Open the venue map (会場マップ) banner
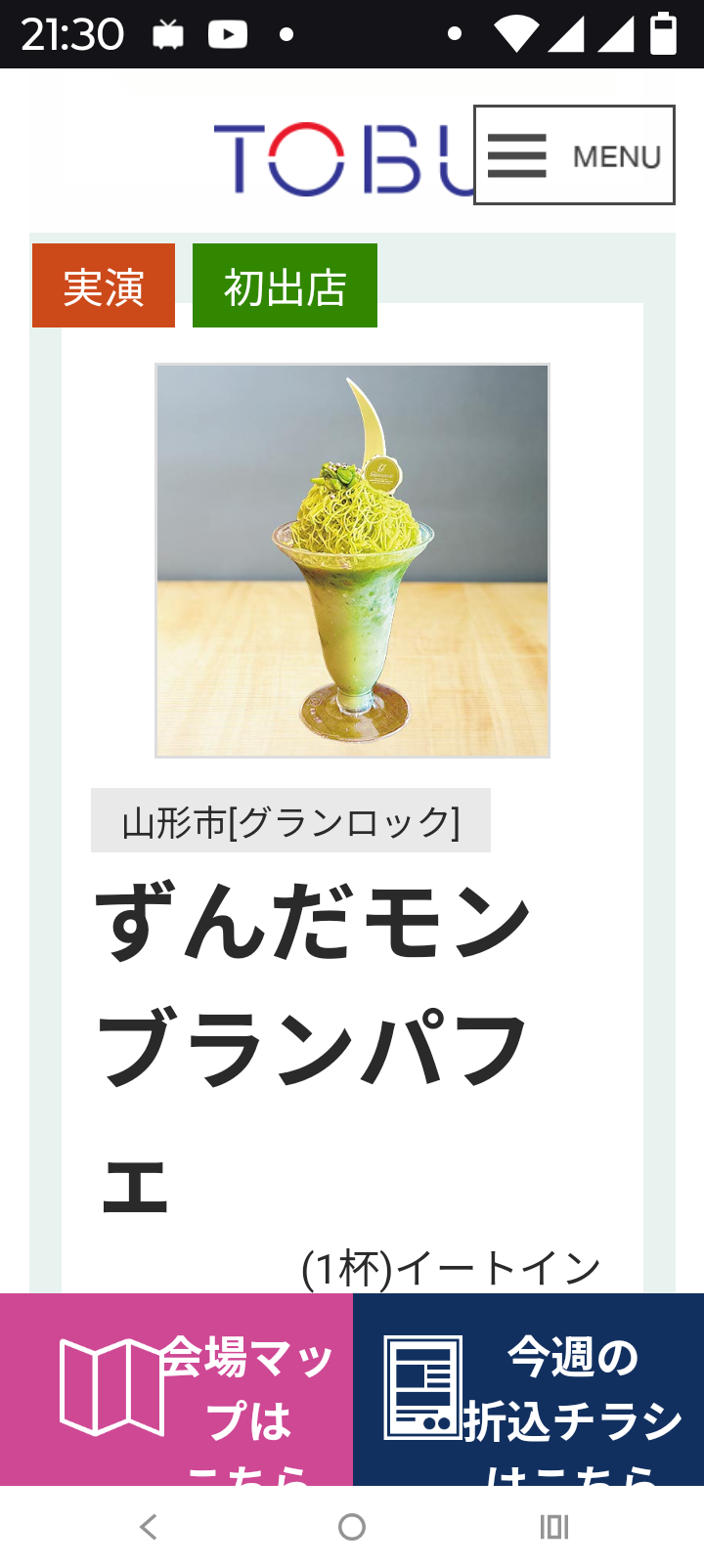This screenshot has width=704, height=1568. [176, 1389]
